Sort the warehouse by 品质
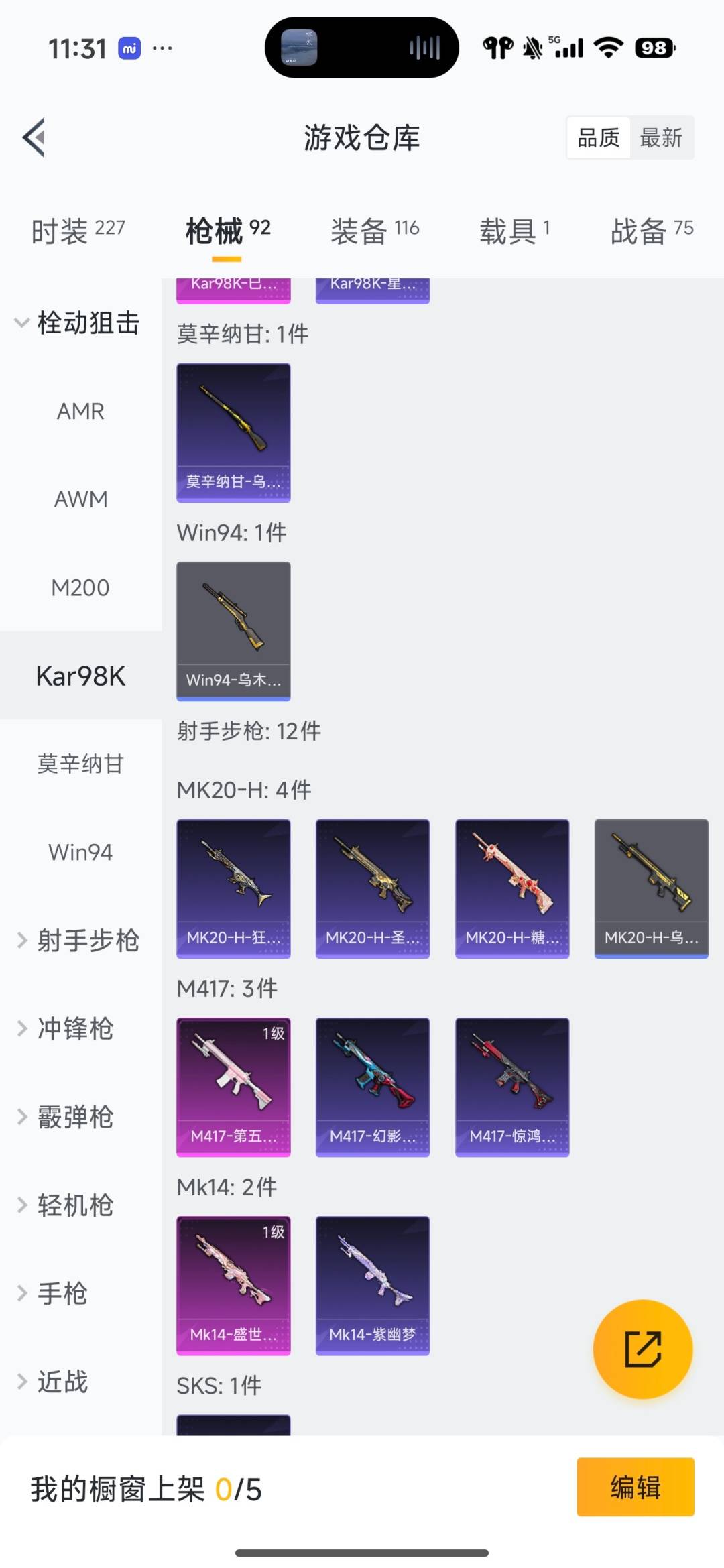This screenshot has width=724, height=1568. click(x=598, y=138)
